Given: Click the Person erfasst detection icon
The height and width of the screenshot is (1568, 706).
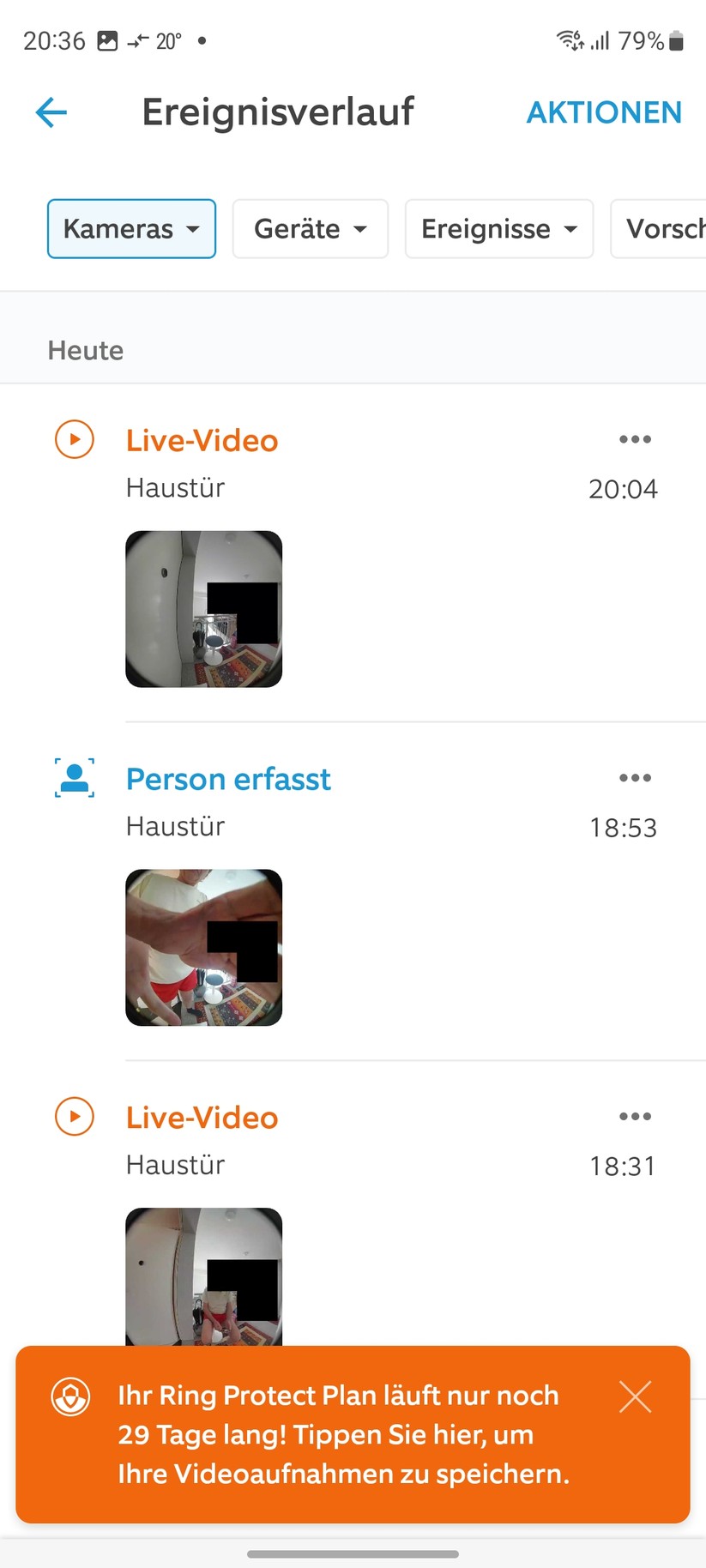Looking at the screenshot, I should (x=75, y=778).
